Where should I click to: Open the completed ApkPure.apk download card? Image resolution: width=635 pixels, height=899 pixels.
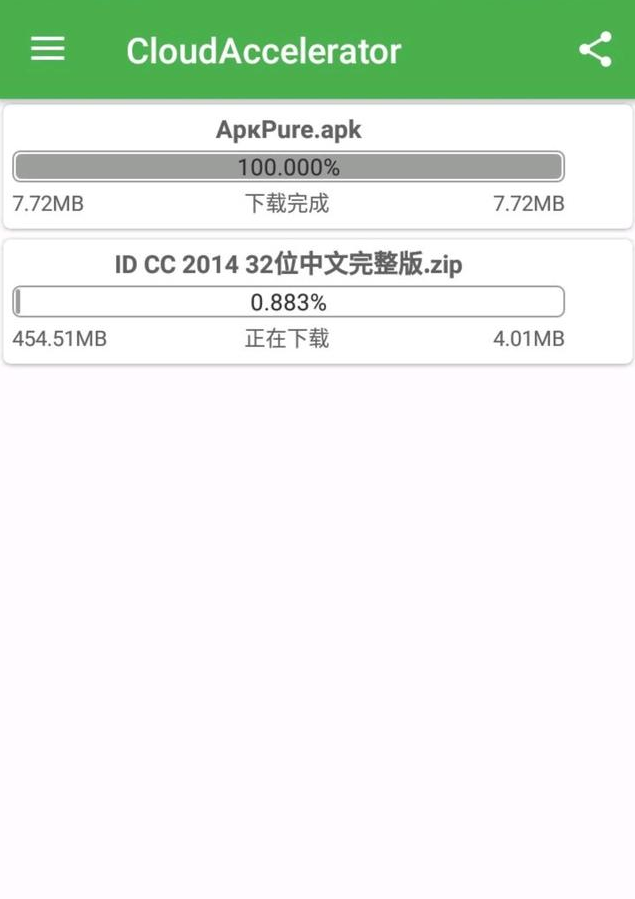click(x=288, y=130)
